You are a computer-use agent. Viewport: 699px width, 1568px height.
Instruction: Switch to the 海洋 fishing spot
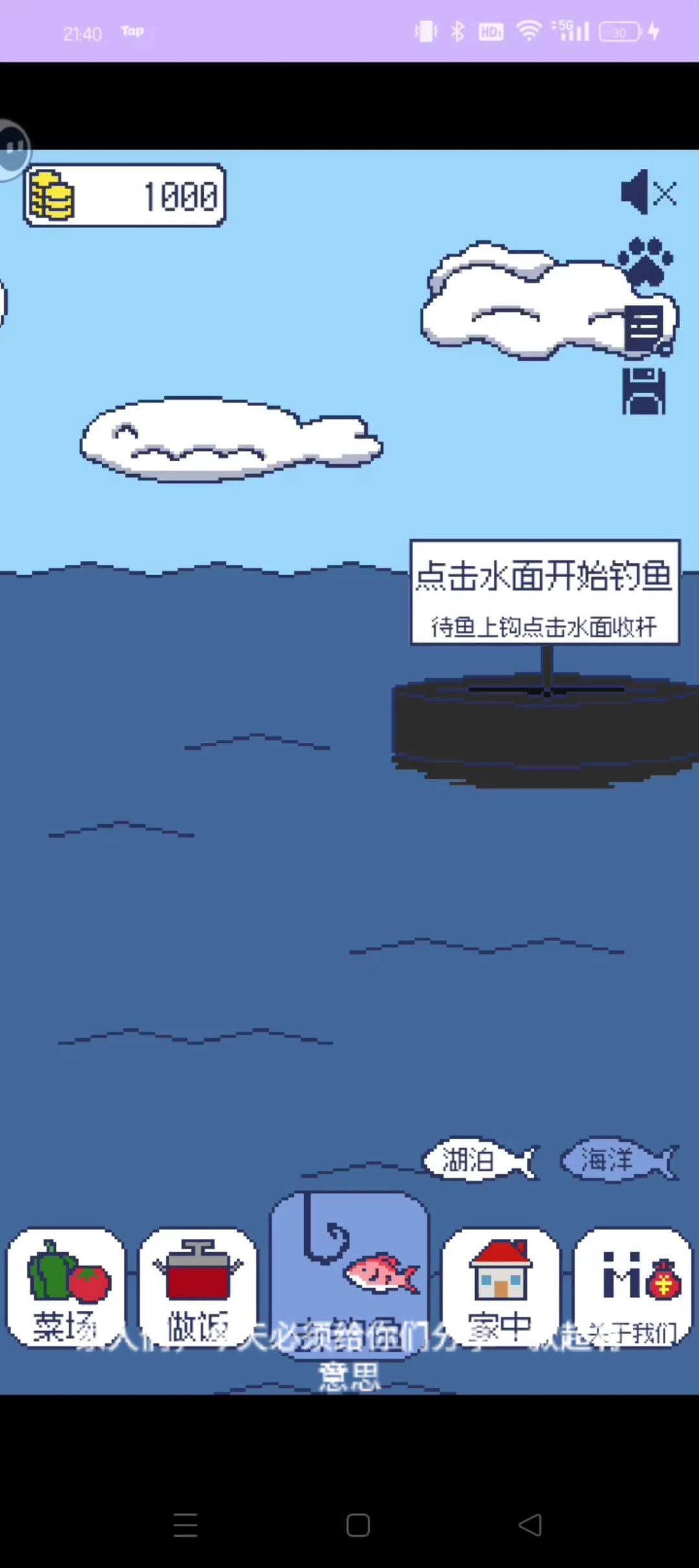pos(617,1159)
